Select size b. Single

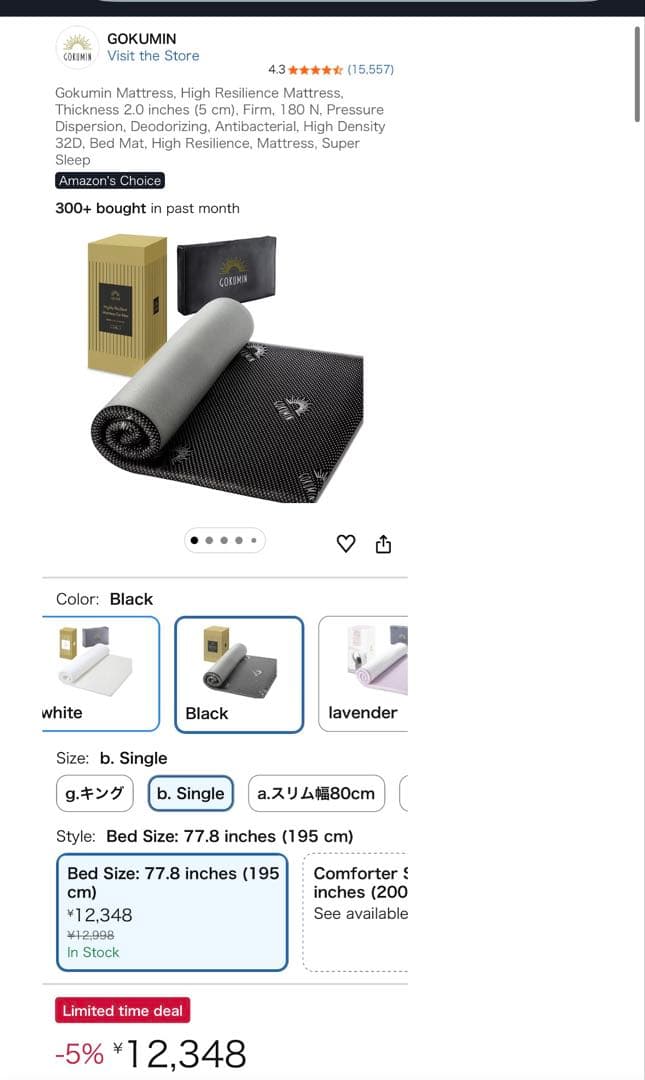coord(190,794)
